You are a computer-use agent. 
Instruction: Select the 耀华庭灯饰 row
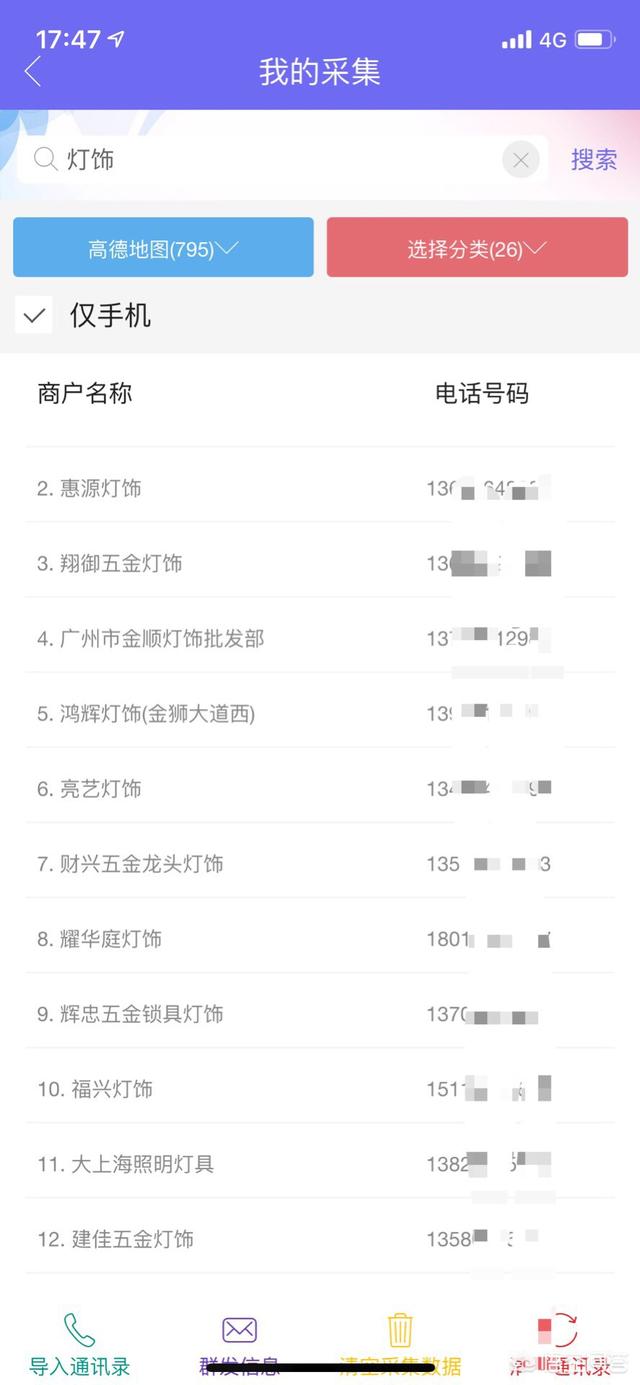pos(320,938)
